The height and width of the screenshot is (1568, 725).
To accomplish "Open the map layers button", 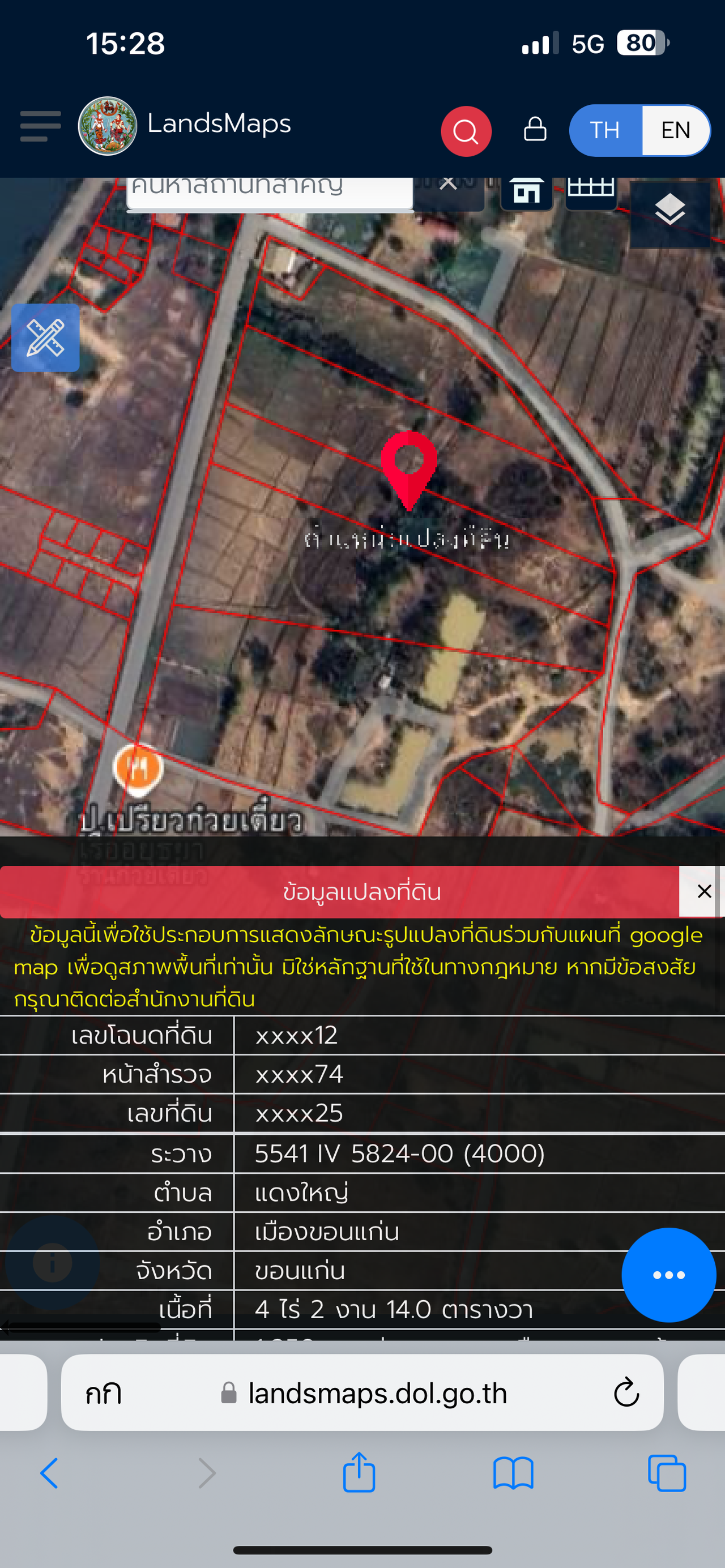I will coord(669,211).
